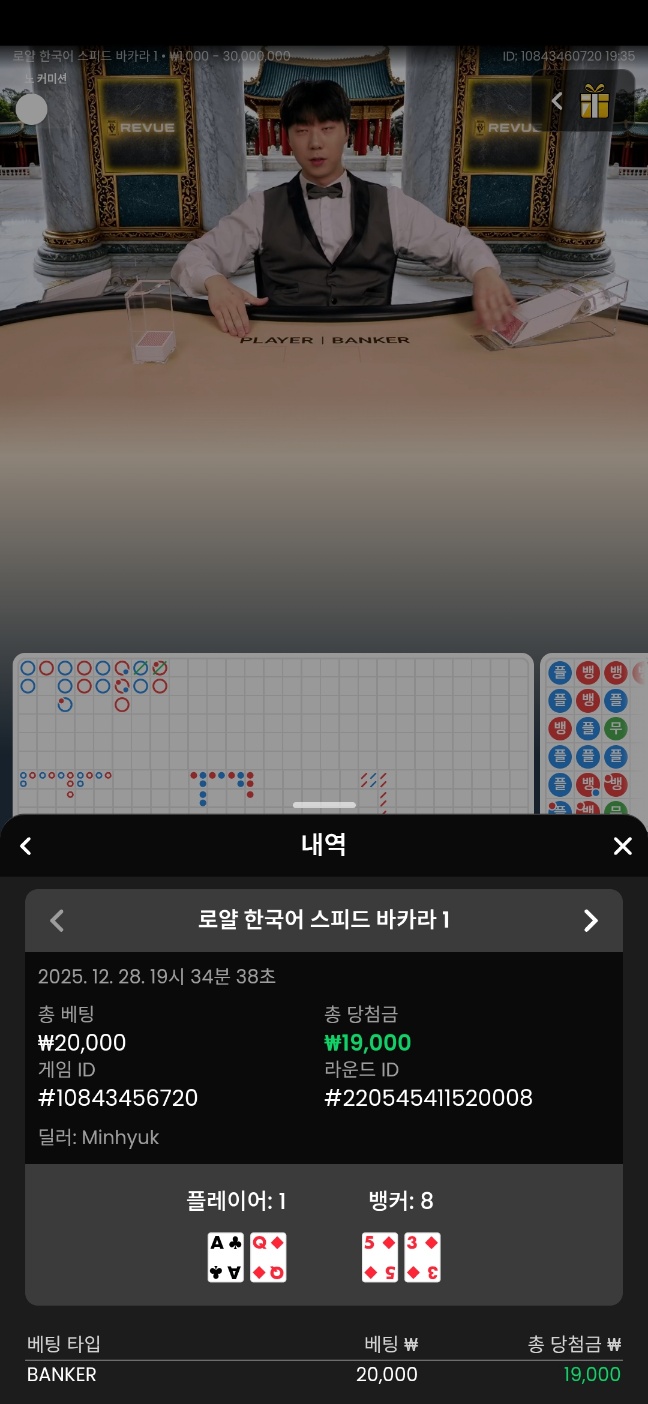
Task: Show the next game record
Action: (591, 921)
